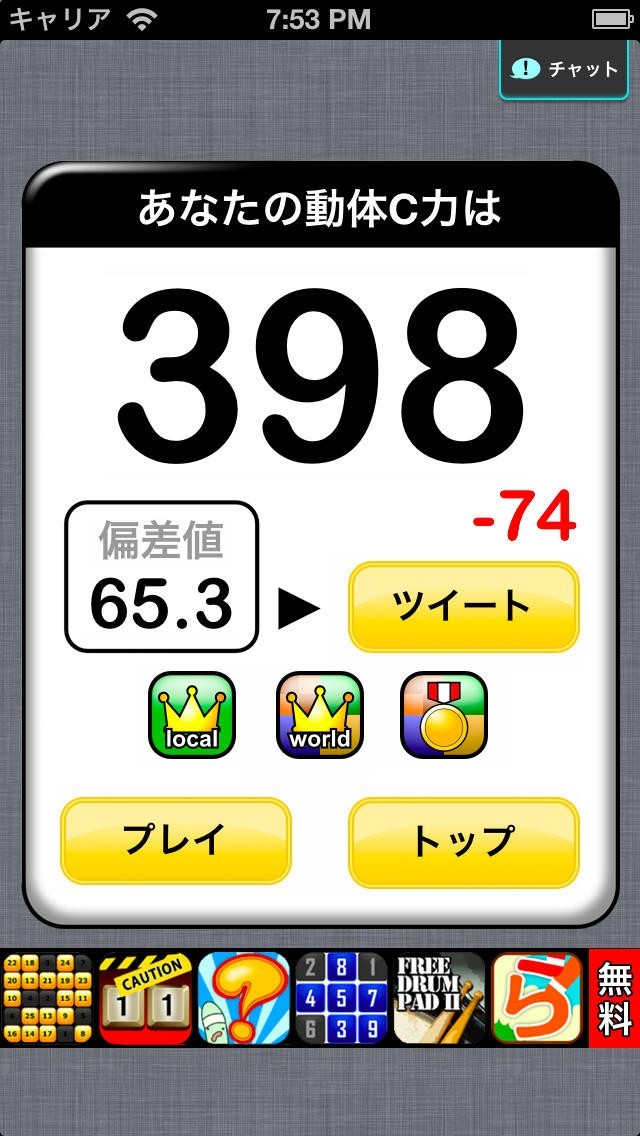Tap the ツイート button to tweet the score
Screen dimensions: 640x1136
(463, 606)
